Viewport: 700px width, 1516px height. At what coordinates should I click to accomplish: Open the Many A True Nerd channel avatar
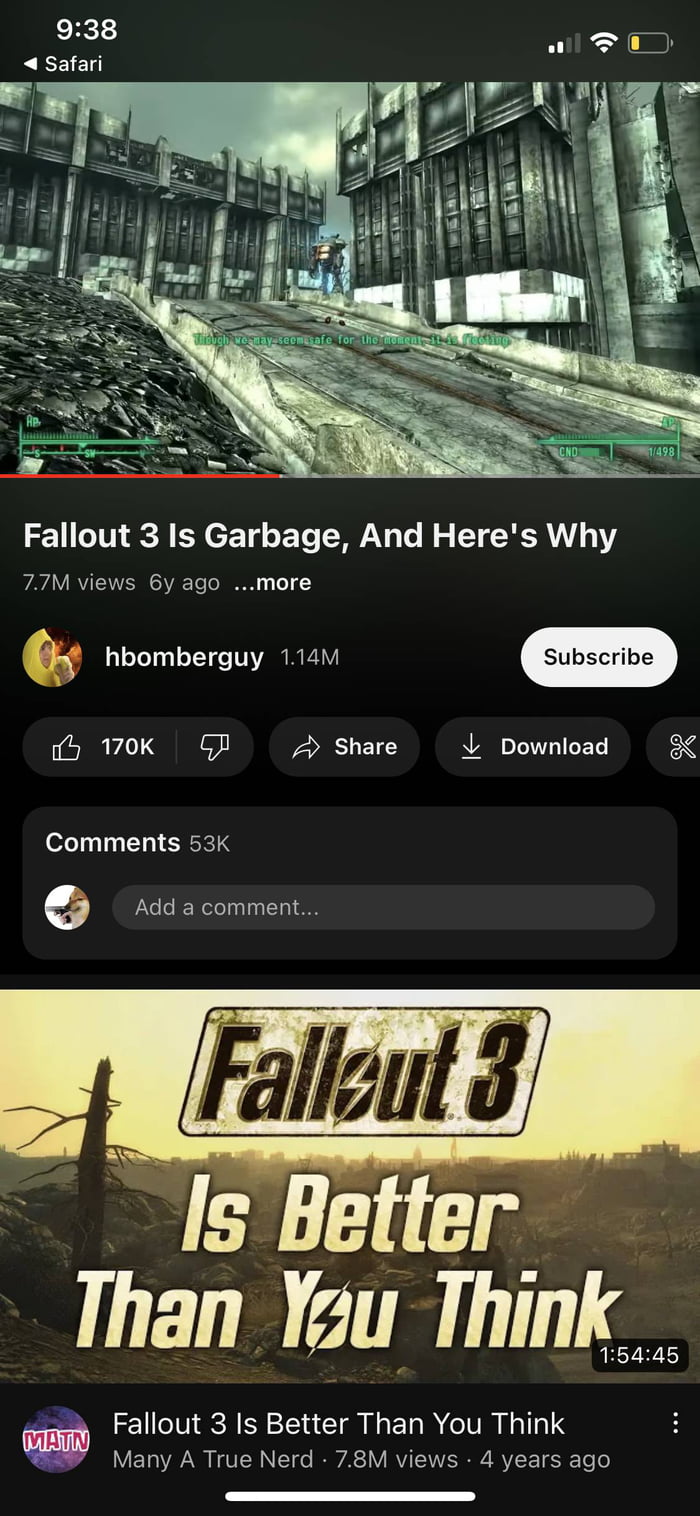pos(56,1440)
